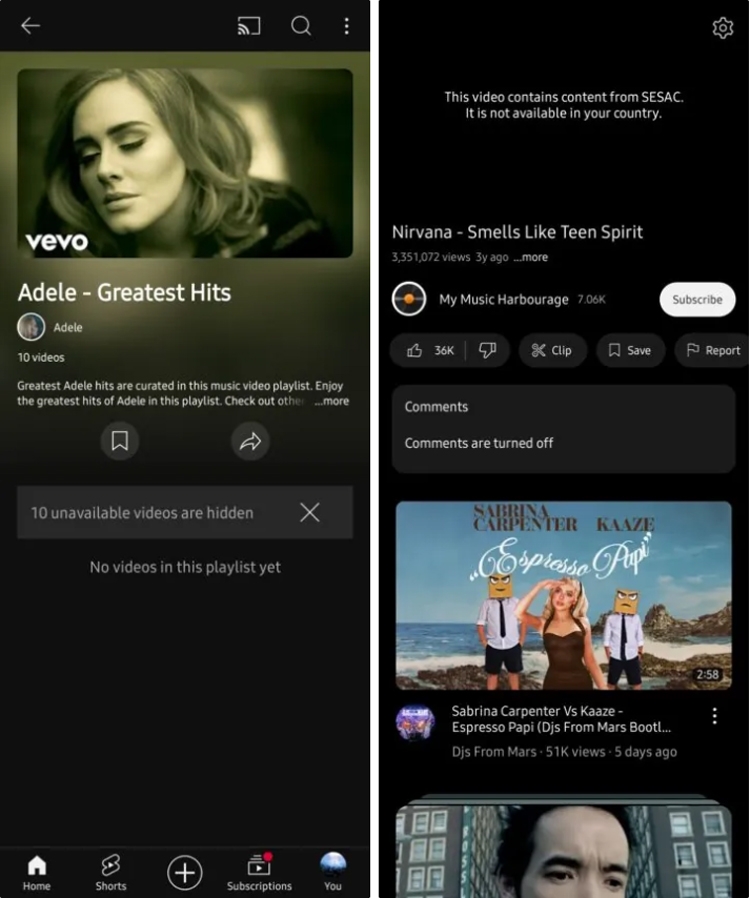This screenshot has width=750, height=898.
Task: Tap the cast to device icon
Action: pos(249,26)
